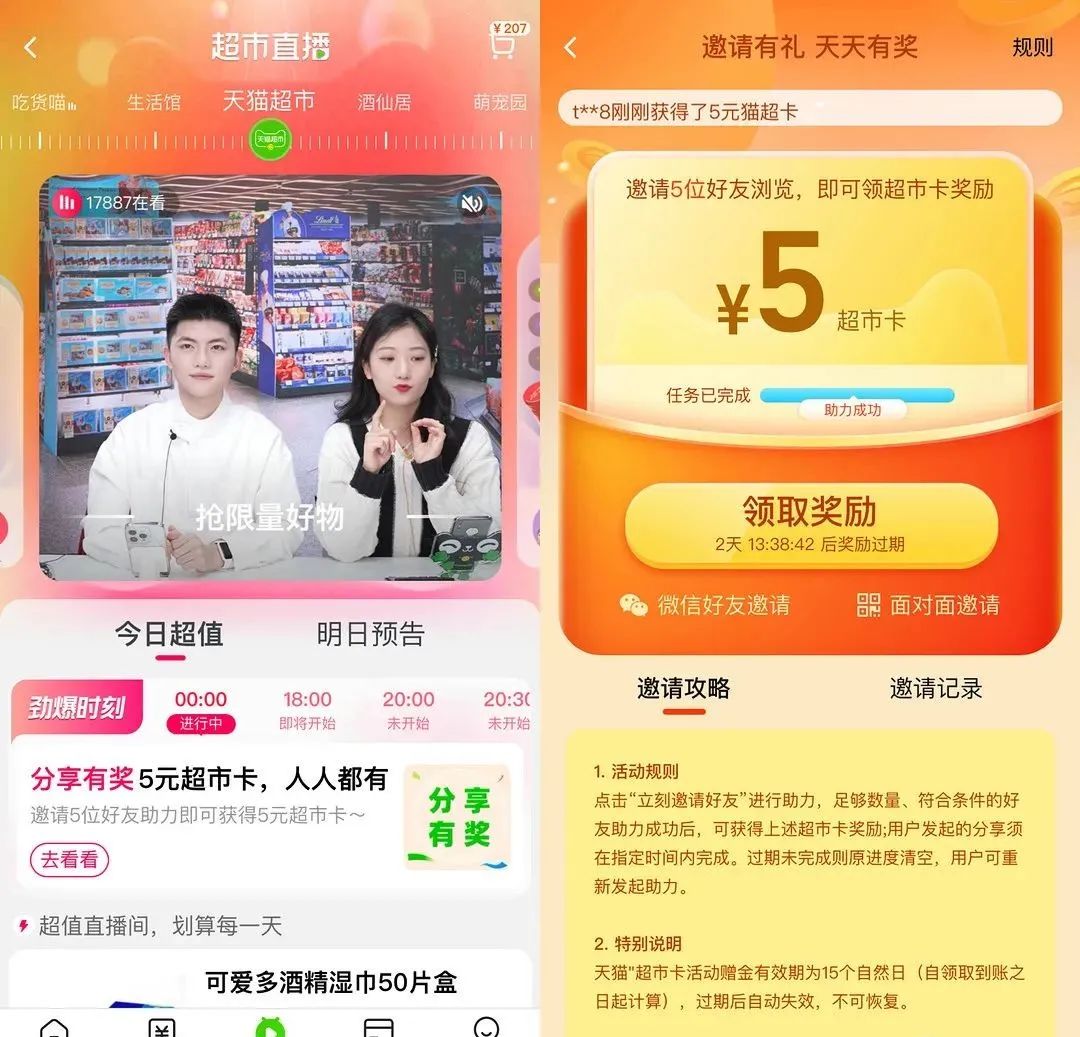Go back from the 邀请有礼 page
The height and width of the screenshot is (1037, 1080).
coord(571,47)
